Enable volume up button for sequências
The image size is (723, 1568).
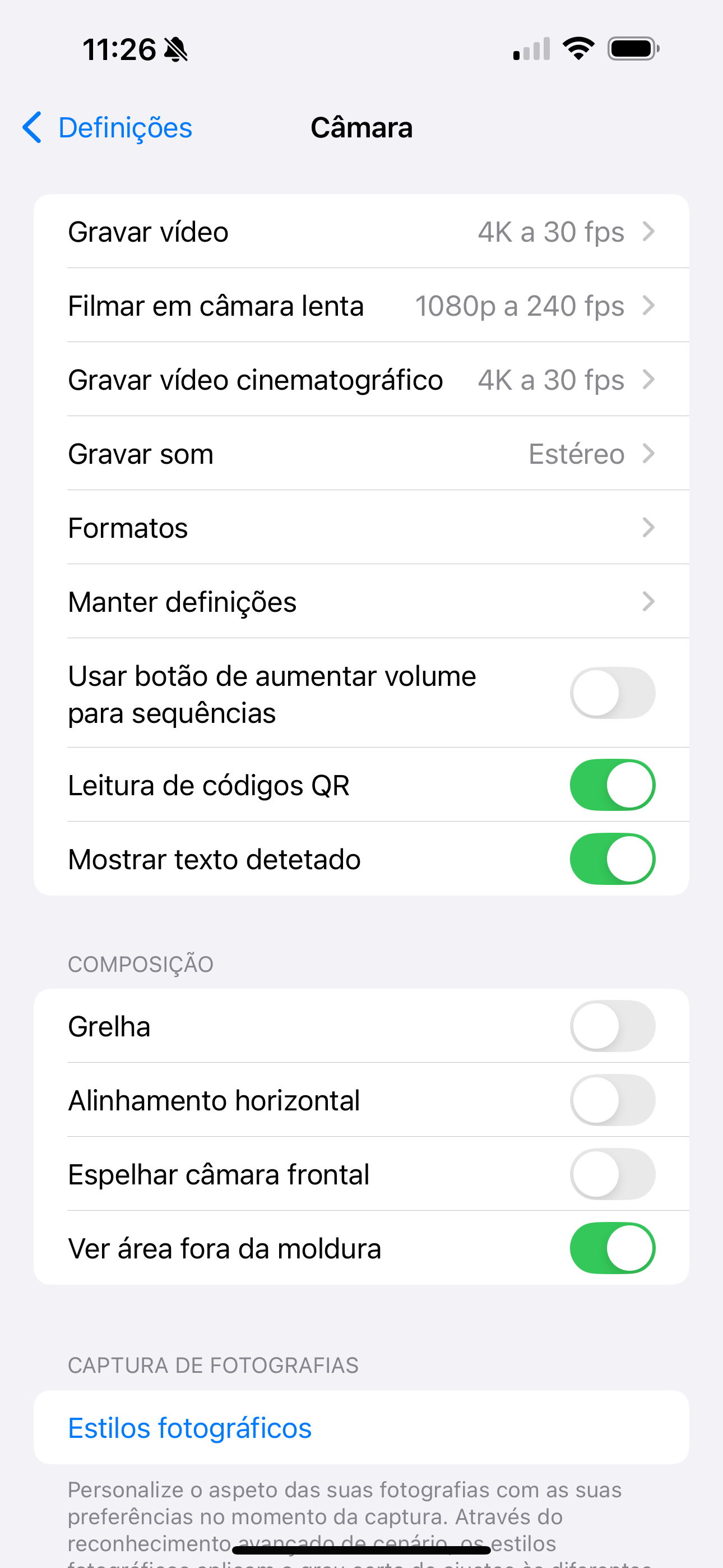click(x=612, y=693)
